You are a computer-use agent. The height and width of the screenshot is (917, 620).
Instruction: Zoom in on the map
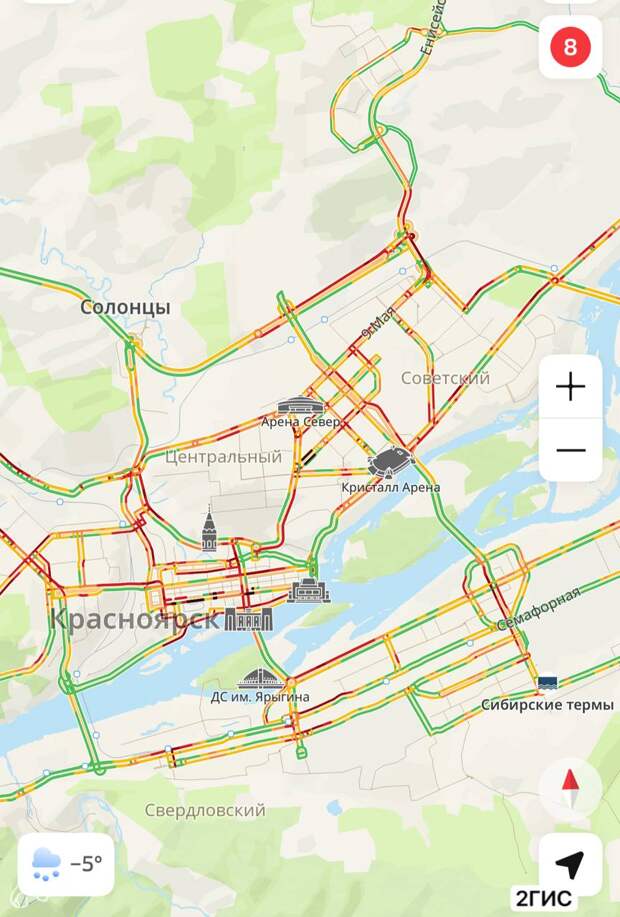tap(571, 387)
